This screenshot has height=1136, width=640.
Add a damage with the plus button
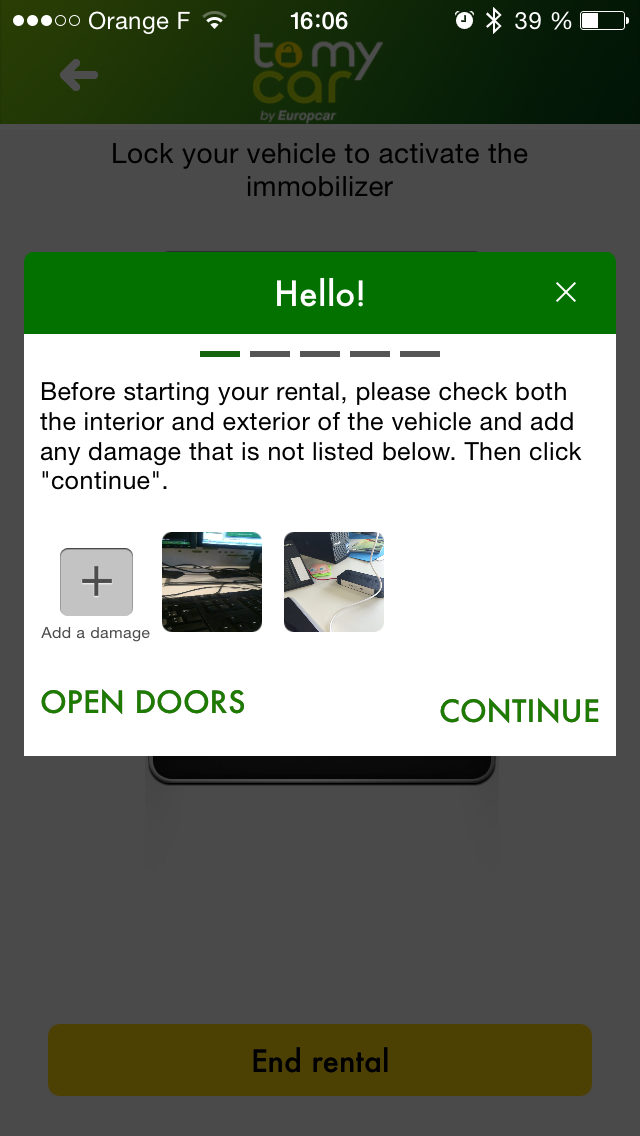pyautogui.click(x=96, y=582)
